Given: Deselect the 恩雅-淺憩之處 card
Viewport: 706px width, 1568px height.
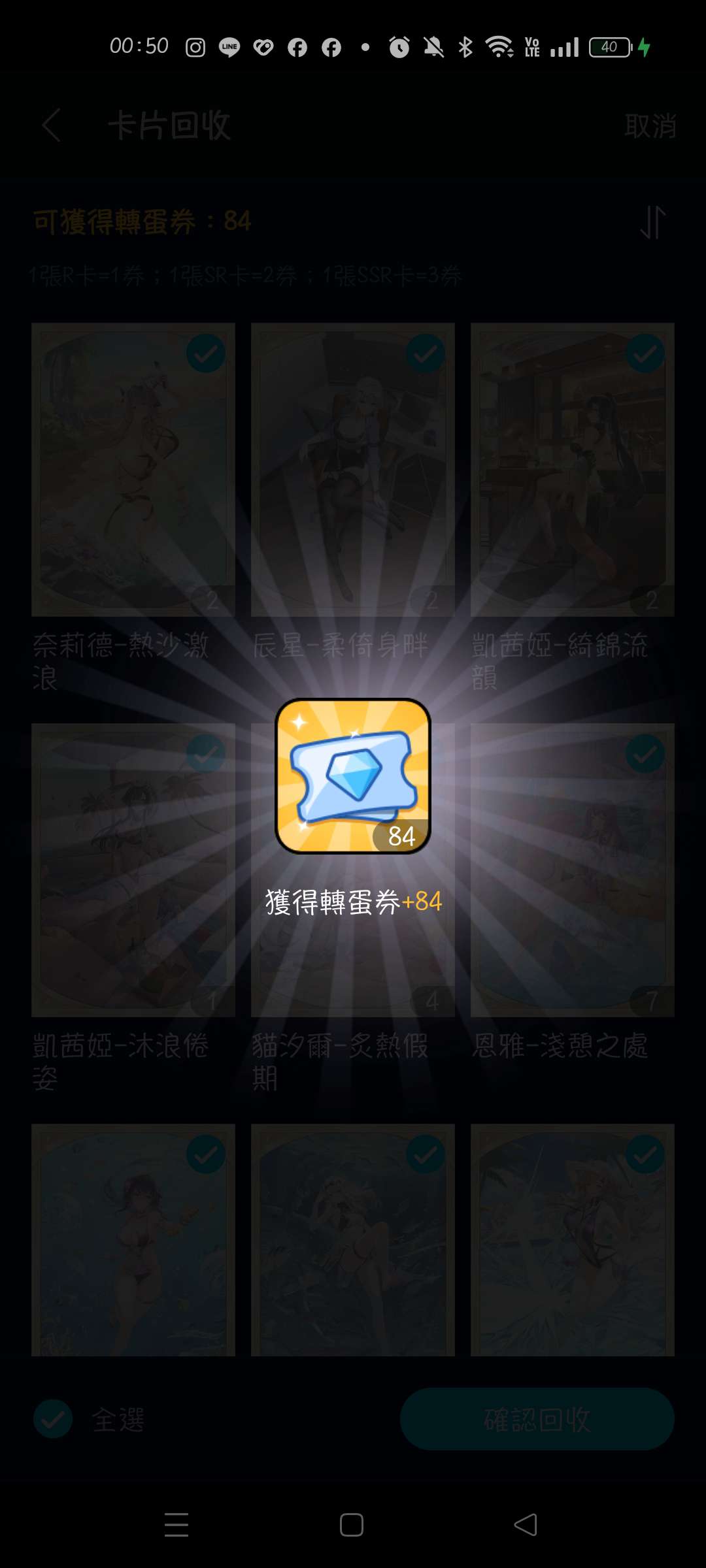Looking at the screenshot, I should (645, 754).
